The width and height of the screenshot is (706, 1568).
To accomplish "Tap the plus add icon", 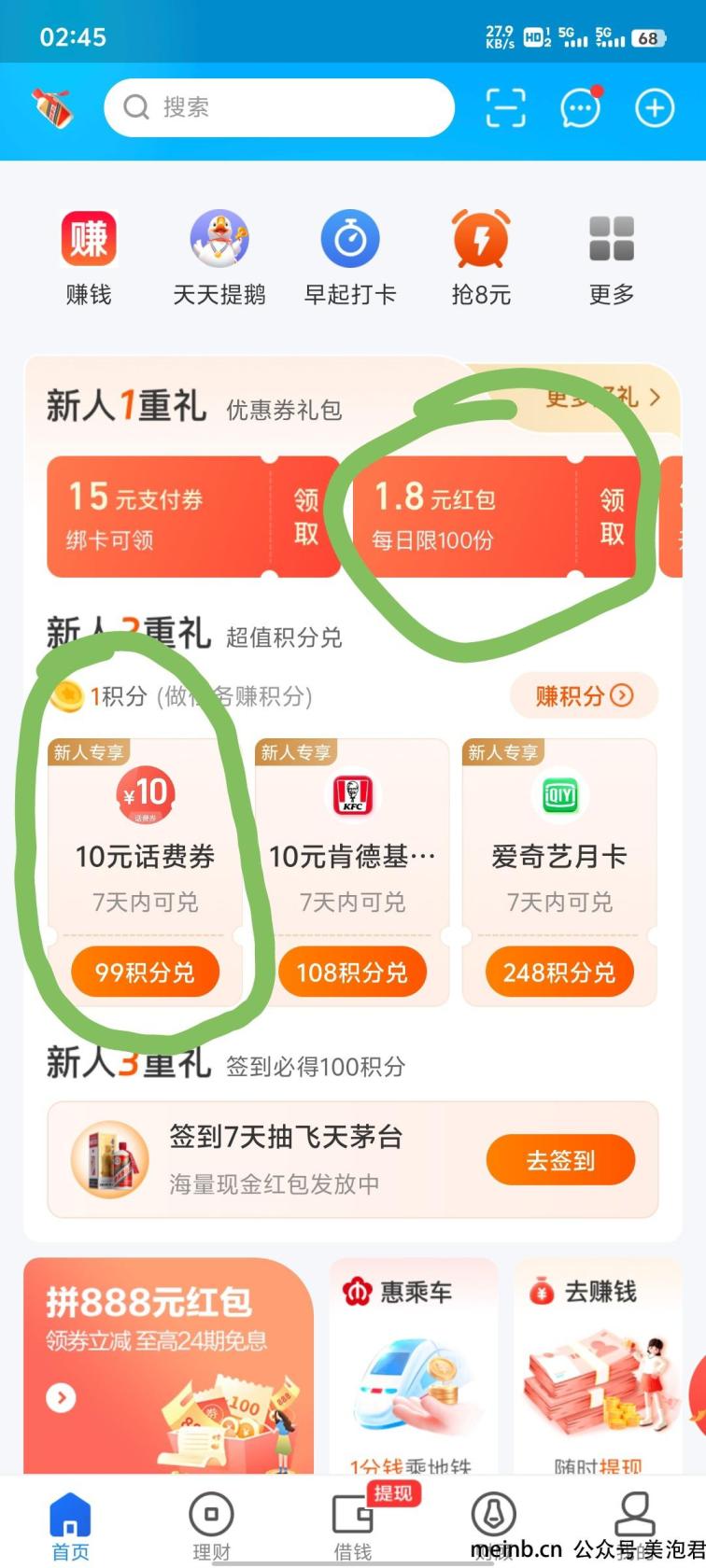I will tap(655, 108).
